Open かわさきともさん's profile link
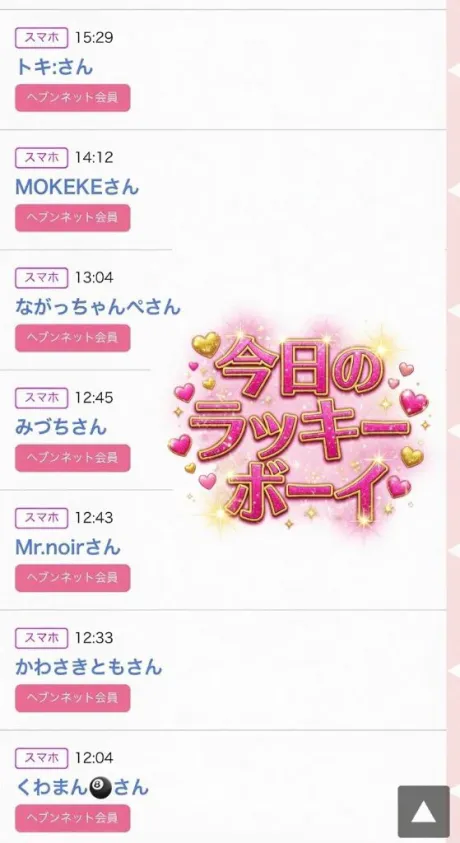The width and height of the screenshot is (460, 843). pos(89,667)
